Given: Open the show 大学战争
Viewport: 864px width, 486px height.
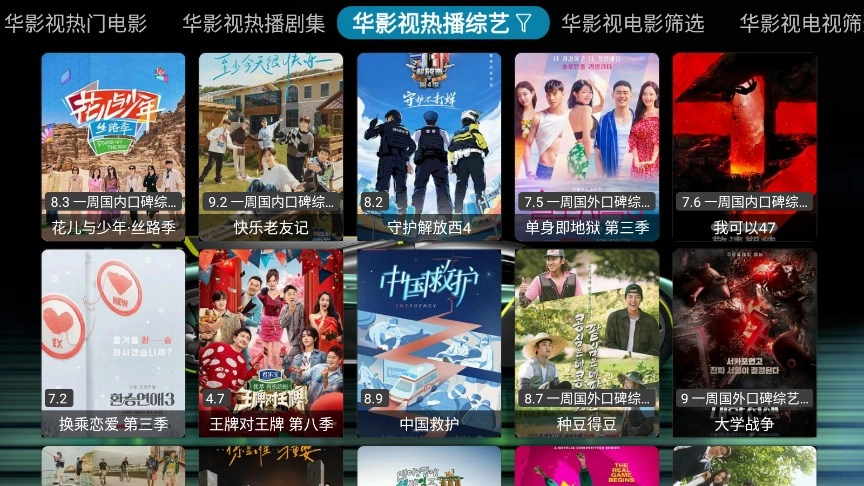Looking at the screenshot, I should (745, 342).
